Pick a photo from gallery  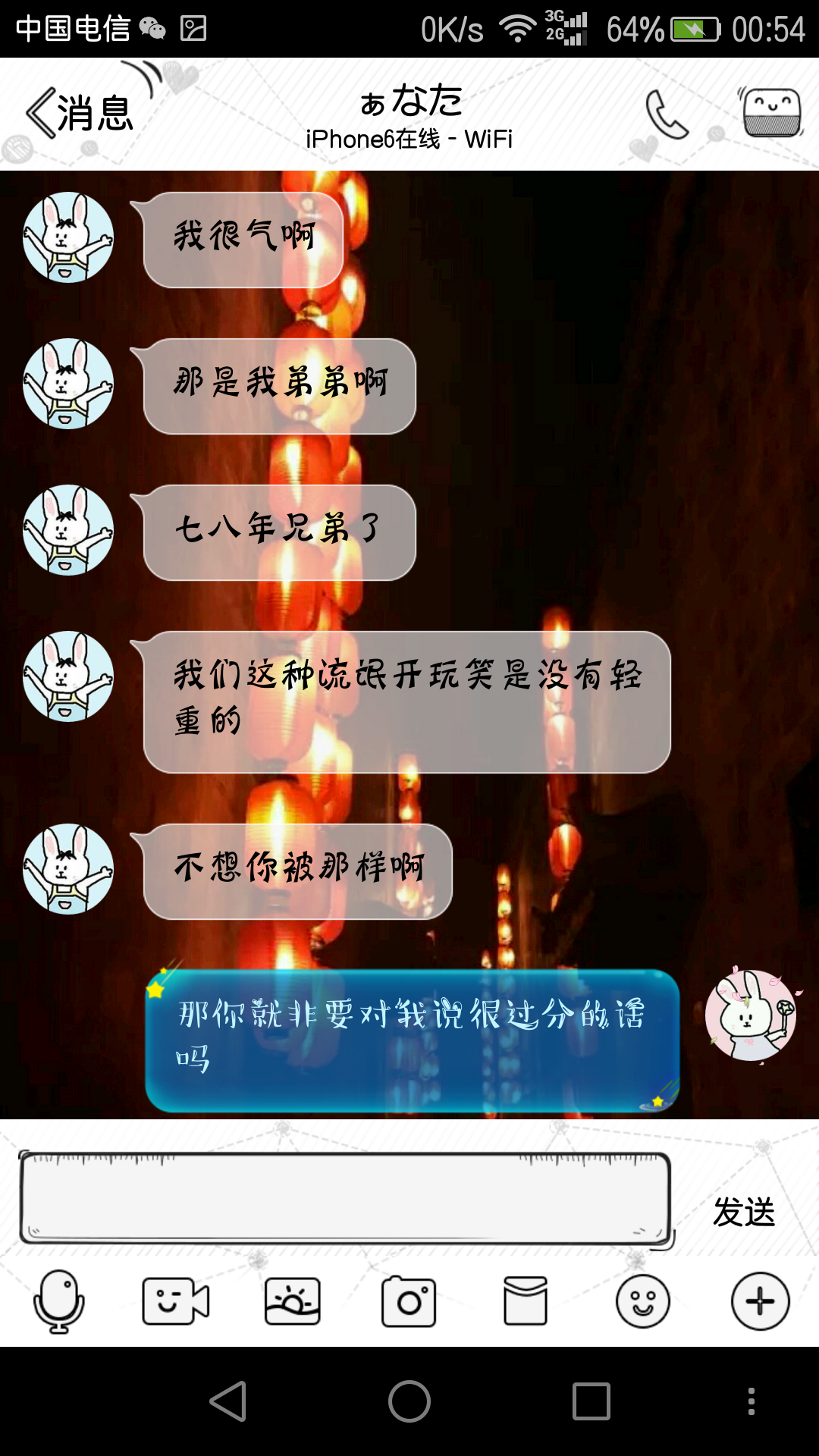click(x=292, y=1301)
